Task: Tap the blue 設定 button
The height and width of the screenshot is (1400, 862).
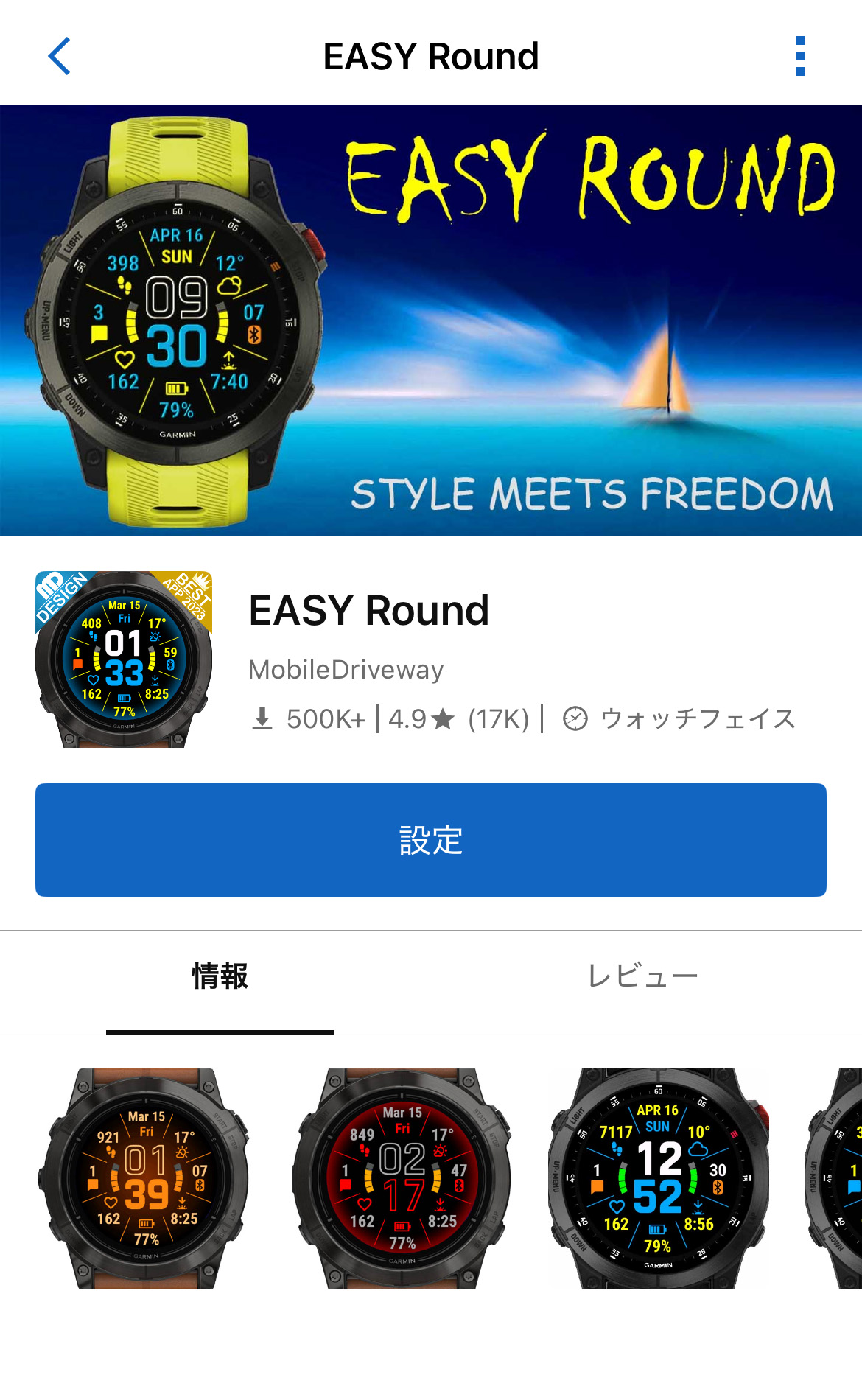Action: coord(431,840)
